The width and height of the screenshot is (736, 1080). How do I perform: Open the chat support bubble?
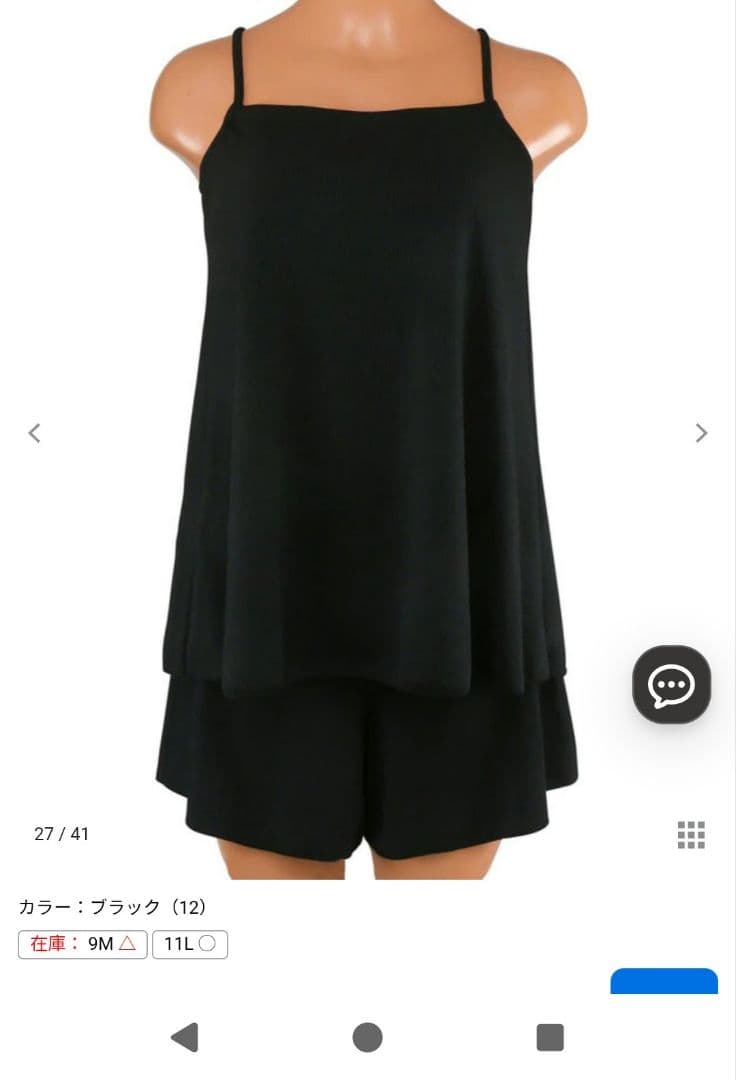coord(671,685)
